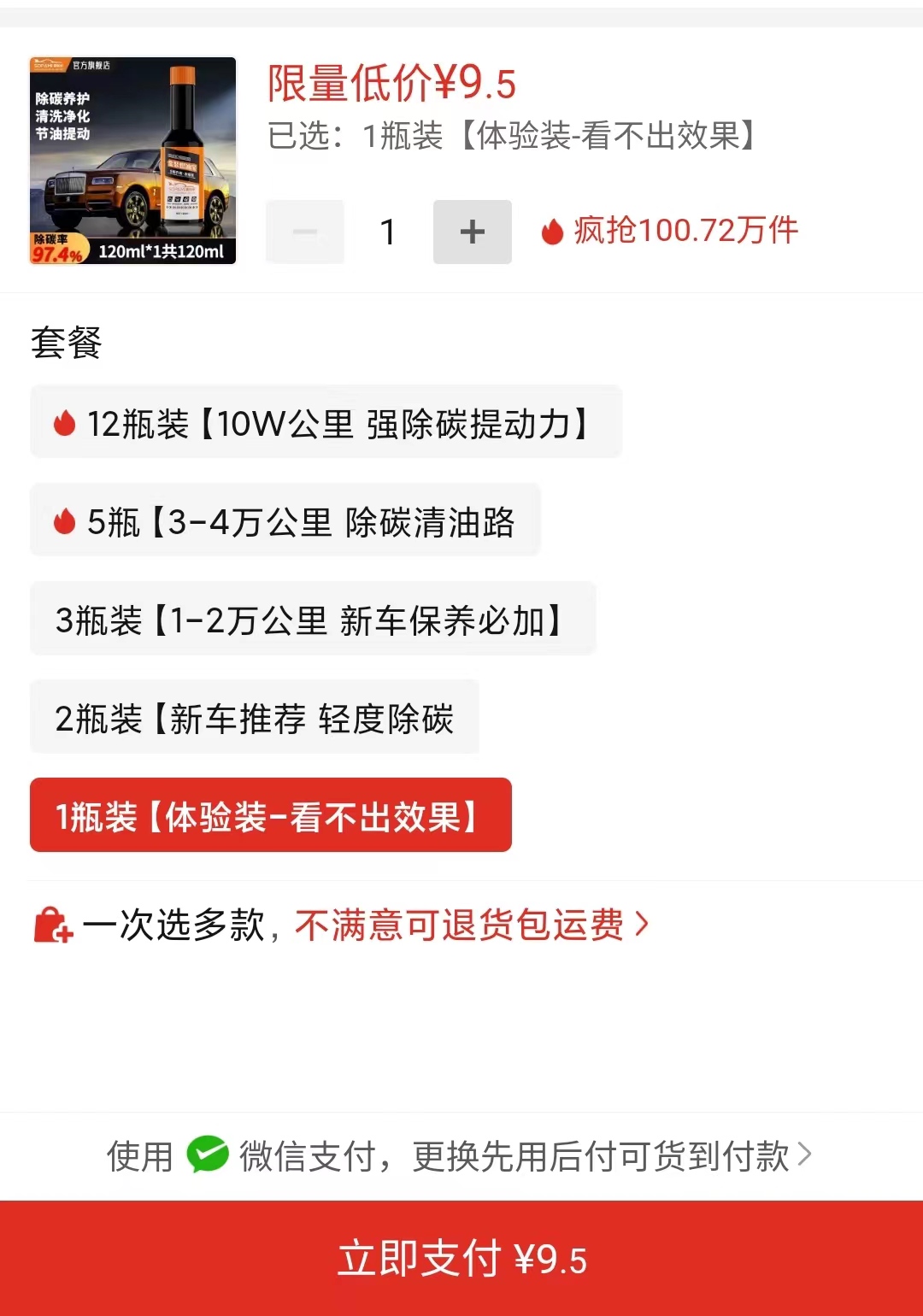Change payment method from 微信支付
The width and height of the screenshot is (923, 1316).
click(x=598, y=1156)
